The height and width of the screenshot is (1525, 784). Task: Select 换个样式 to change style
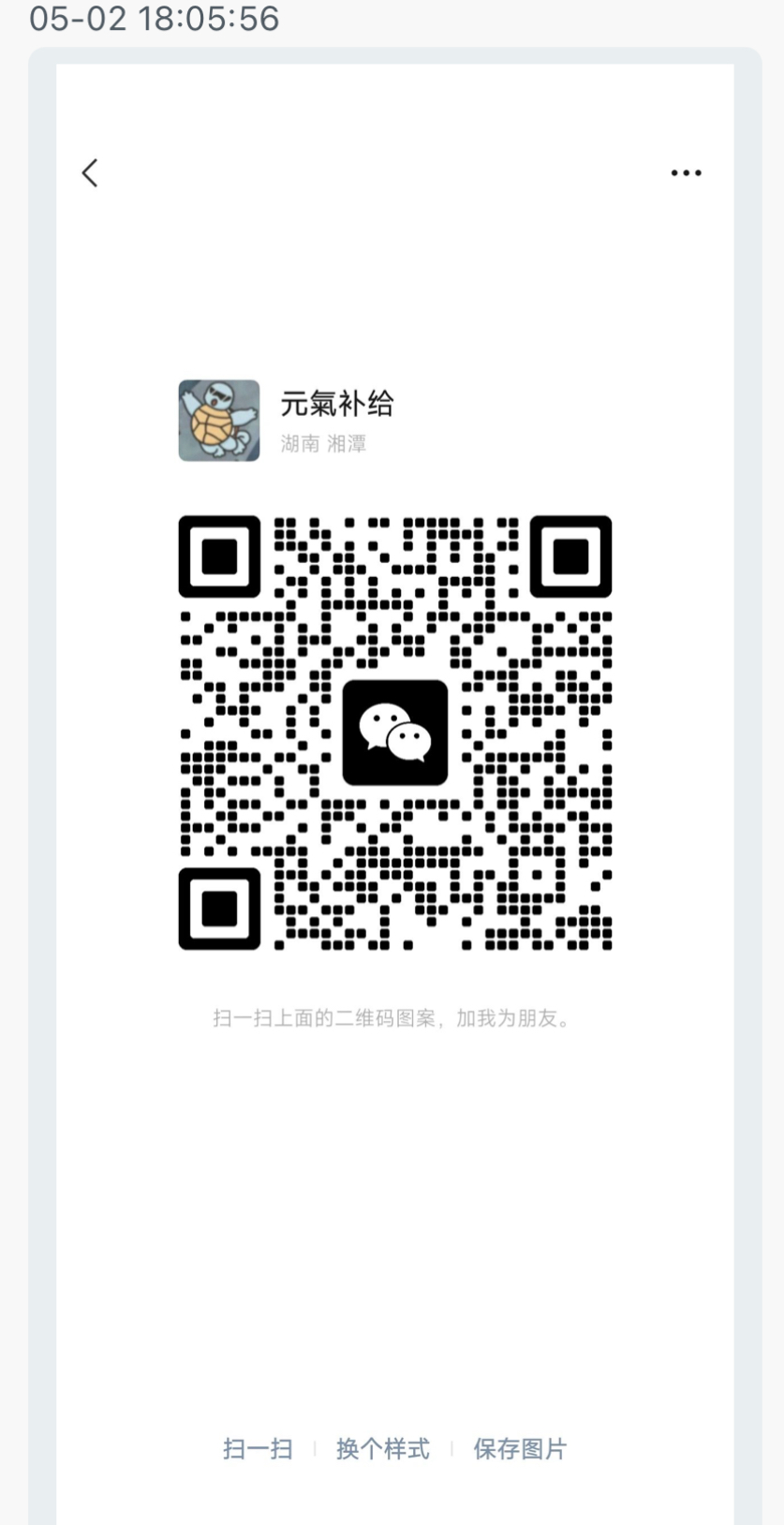[x=382, y=1449]
